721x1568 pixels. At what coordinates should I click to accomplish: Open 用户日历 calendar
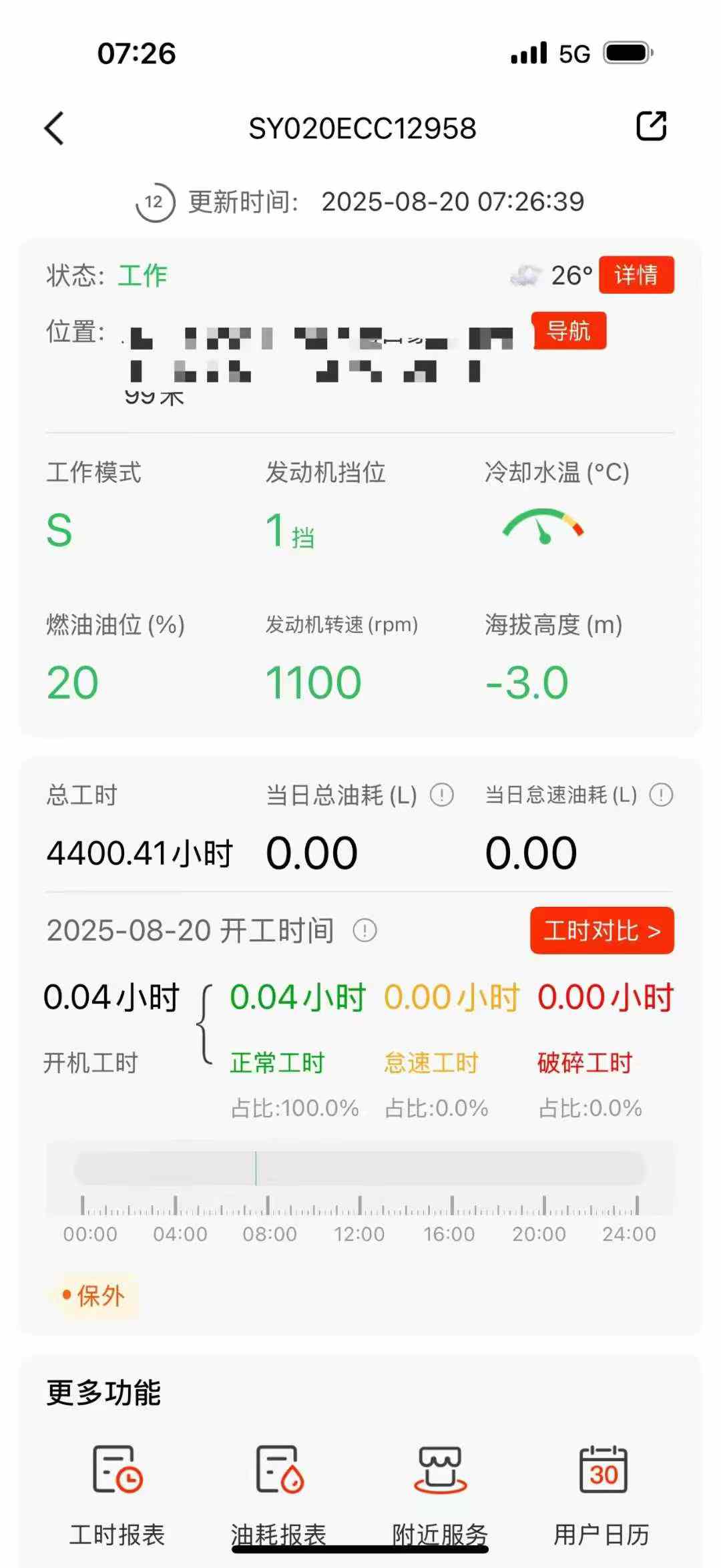(602, 1491)
